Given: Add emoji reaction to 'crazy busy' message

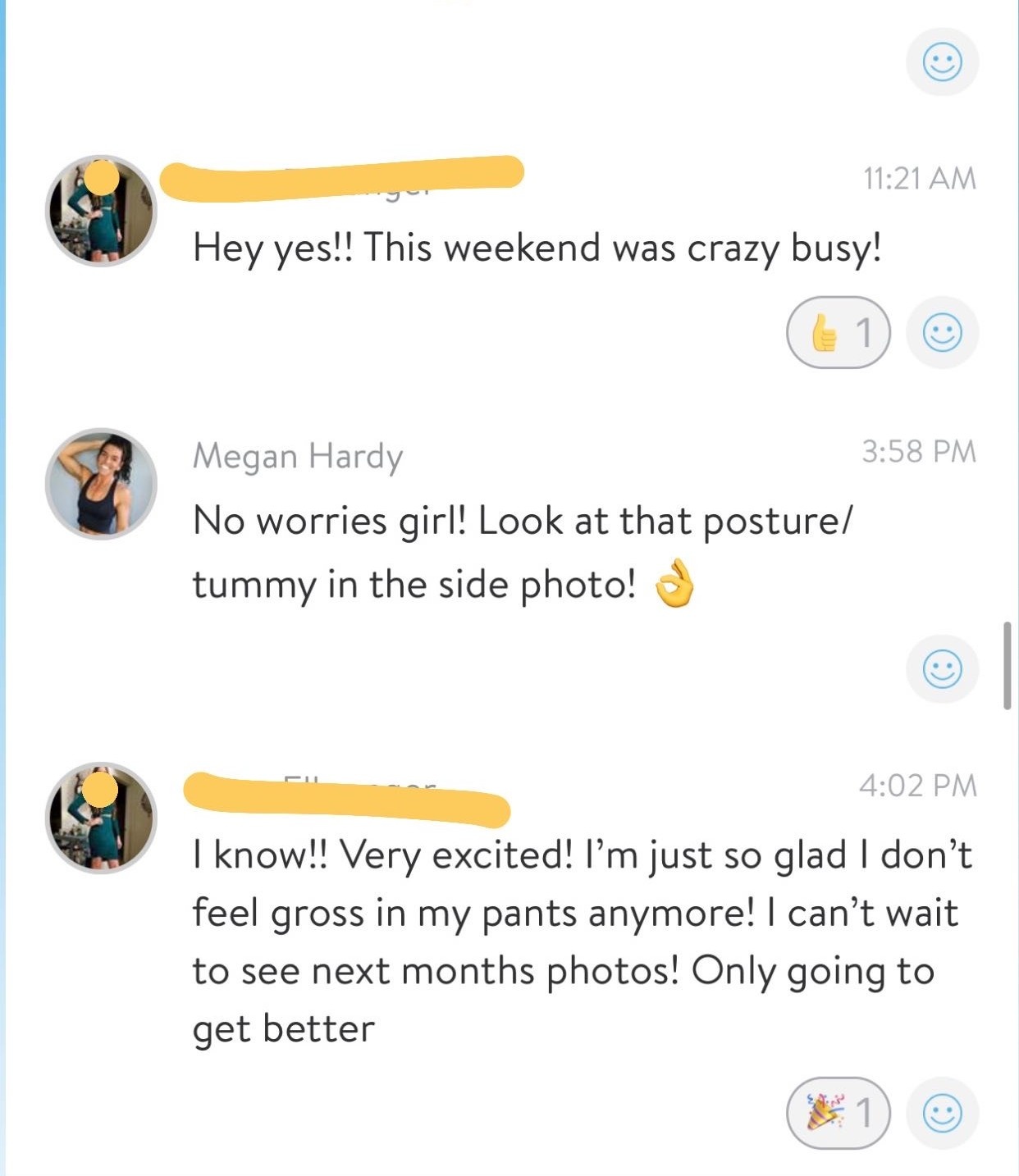Looking at the screenshot, I should 942,332.
